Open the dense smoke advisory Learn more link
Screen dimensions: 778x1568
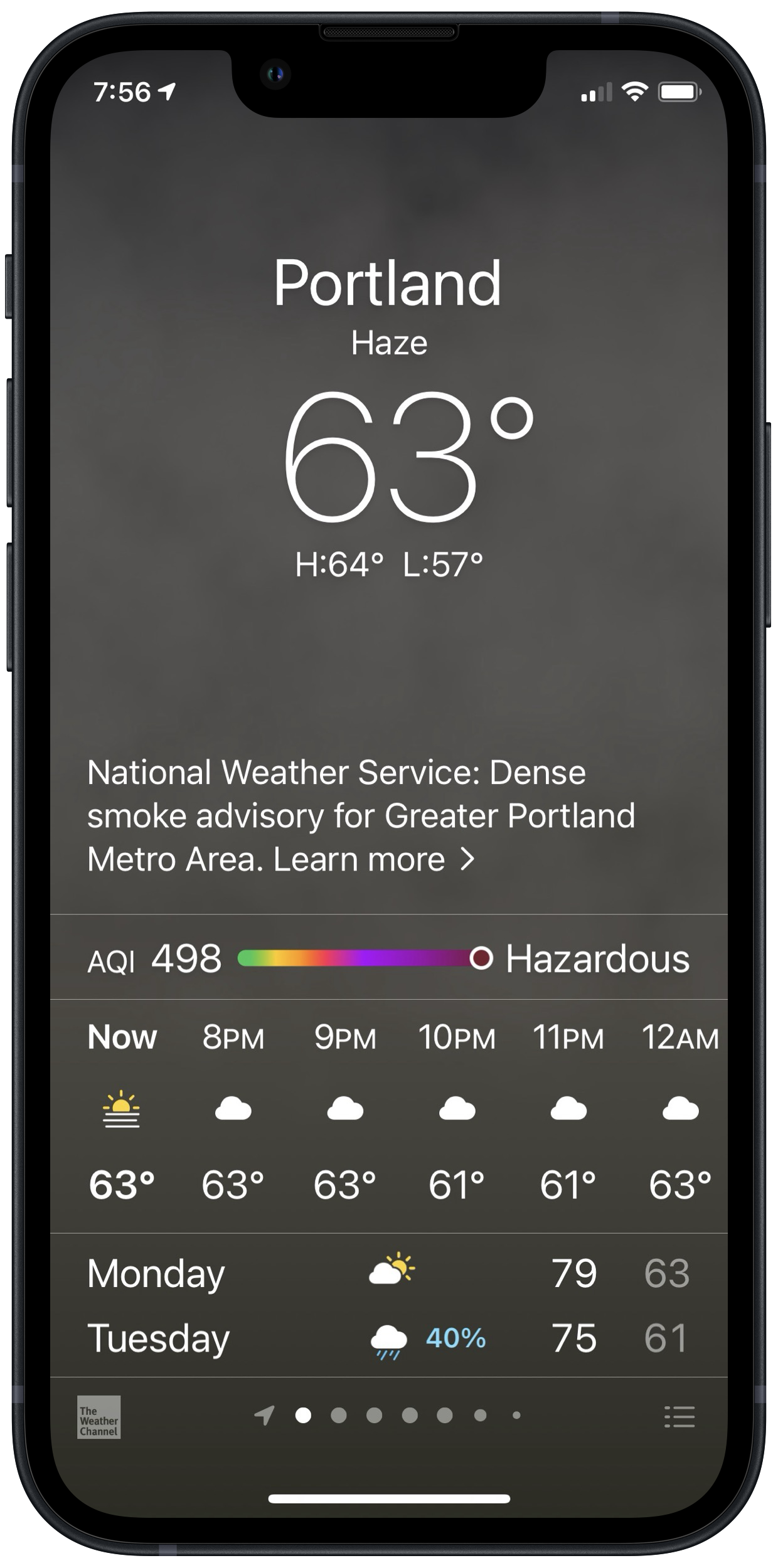[x=374, y=859]
